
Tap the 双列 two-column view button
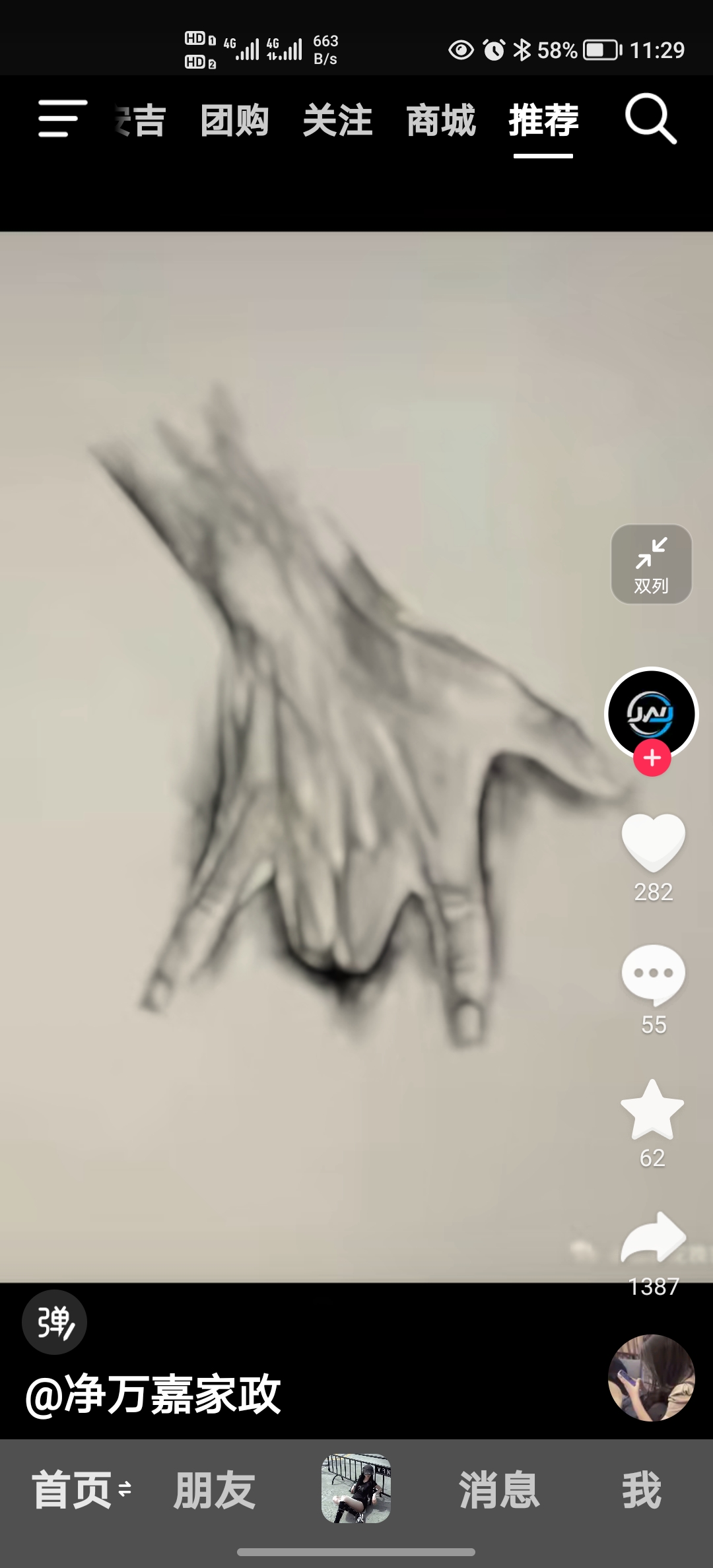click(651, 564)
